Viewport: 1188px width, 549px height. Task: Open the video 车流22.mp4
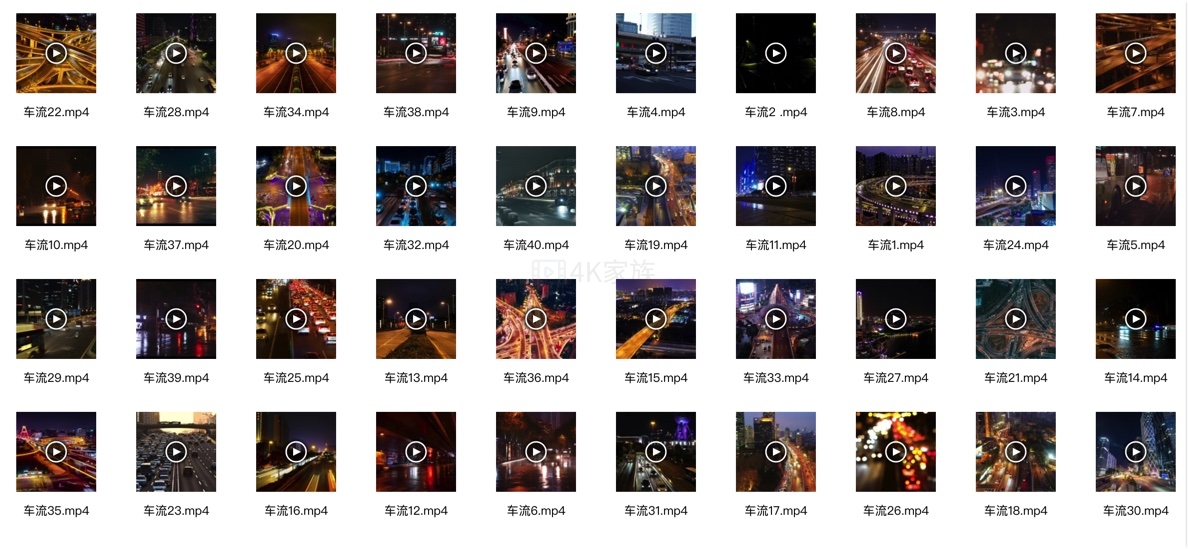tap(56, 53)
